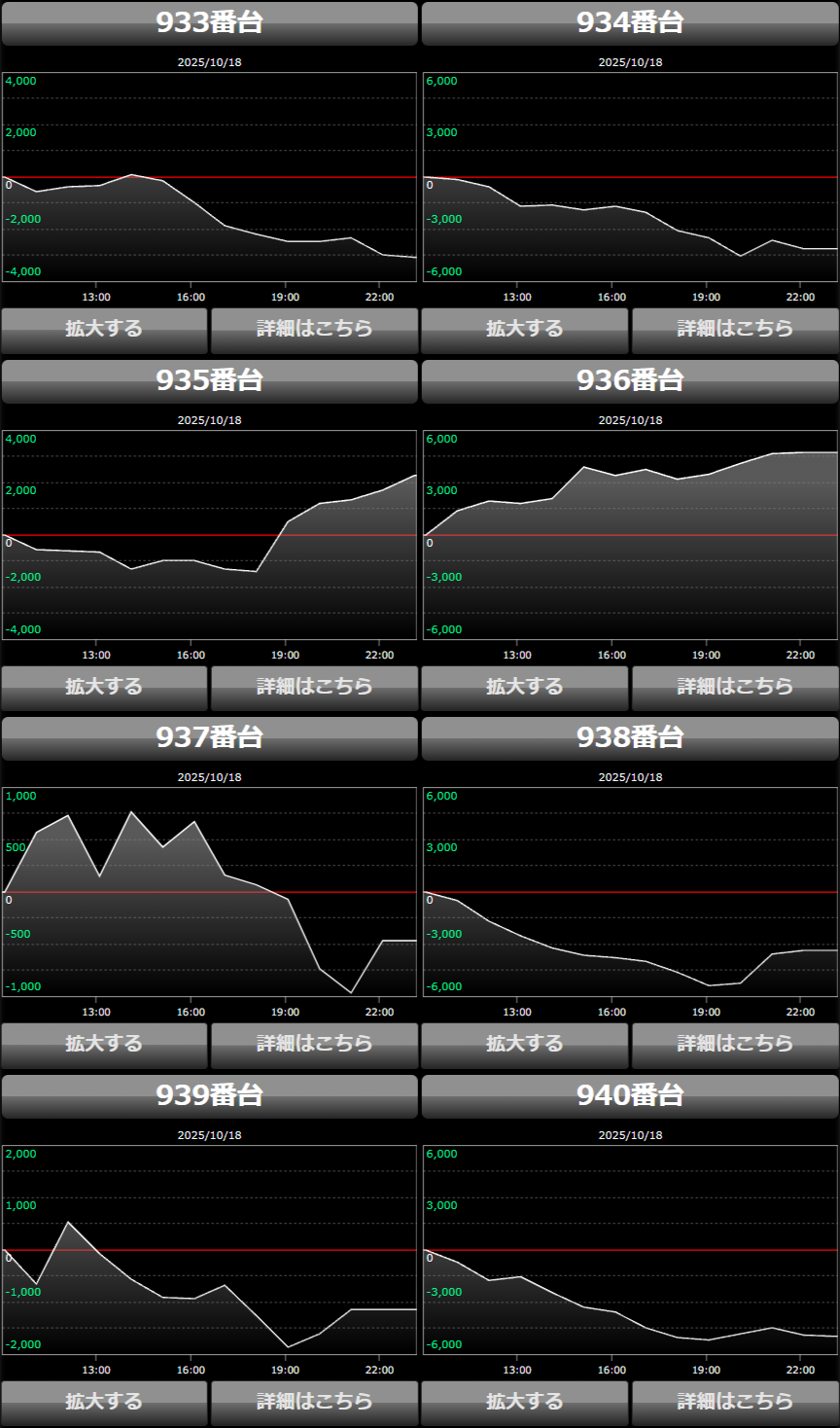Open 詳細はこちら for 940番台
The height and width of the screenshot is (1428, 840).
pos(735,1403)
